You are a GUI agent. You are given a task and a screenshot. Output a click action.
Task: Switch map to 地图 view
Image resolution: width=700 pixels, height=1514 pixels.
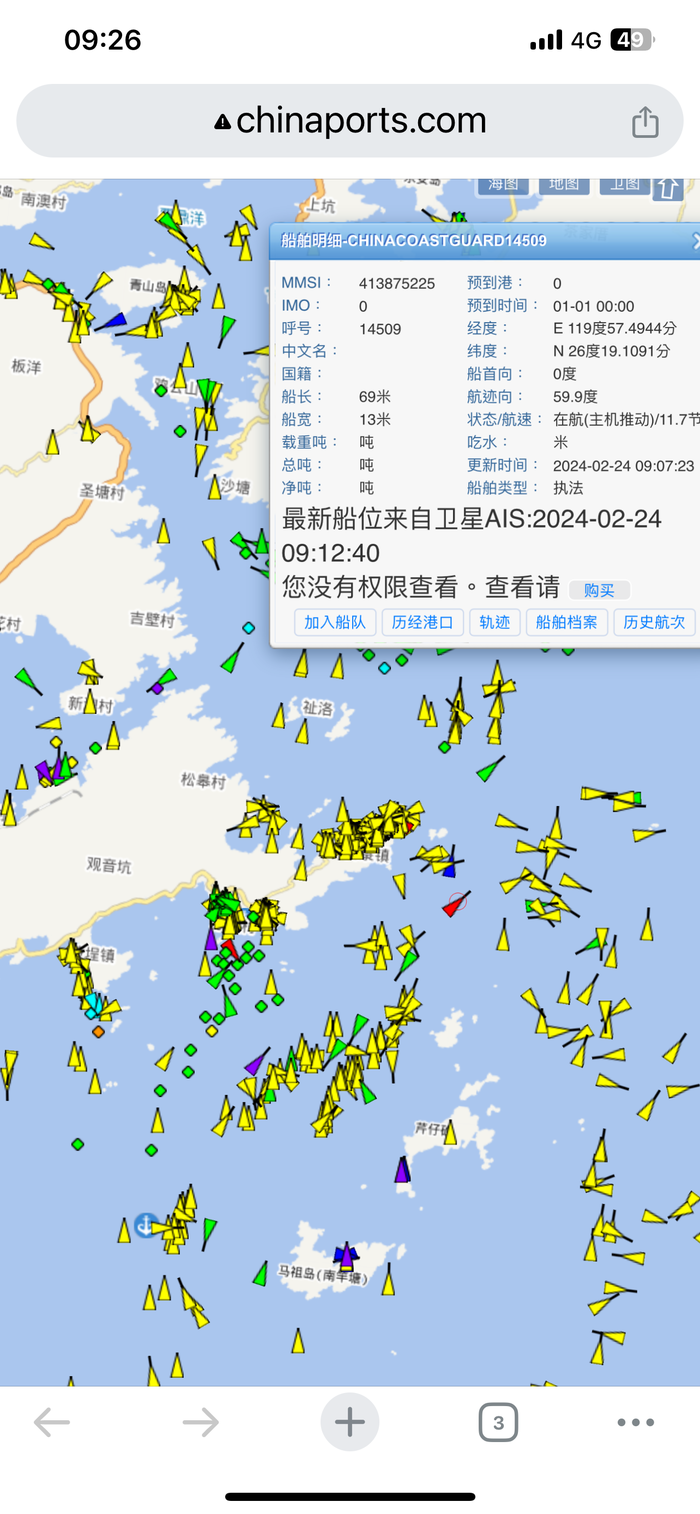click(564, 184)
